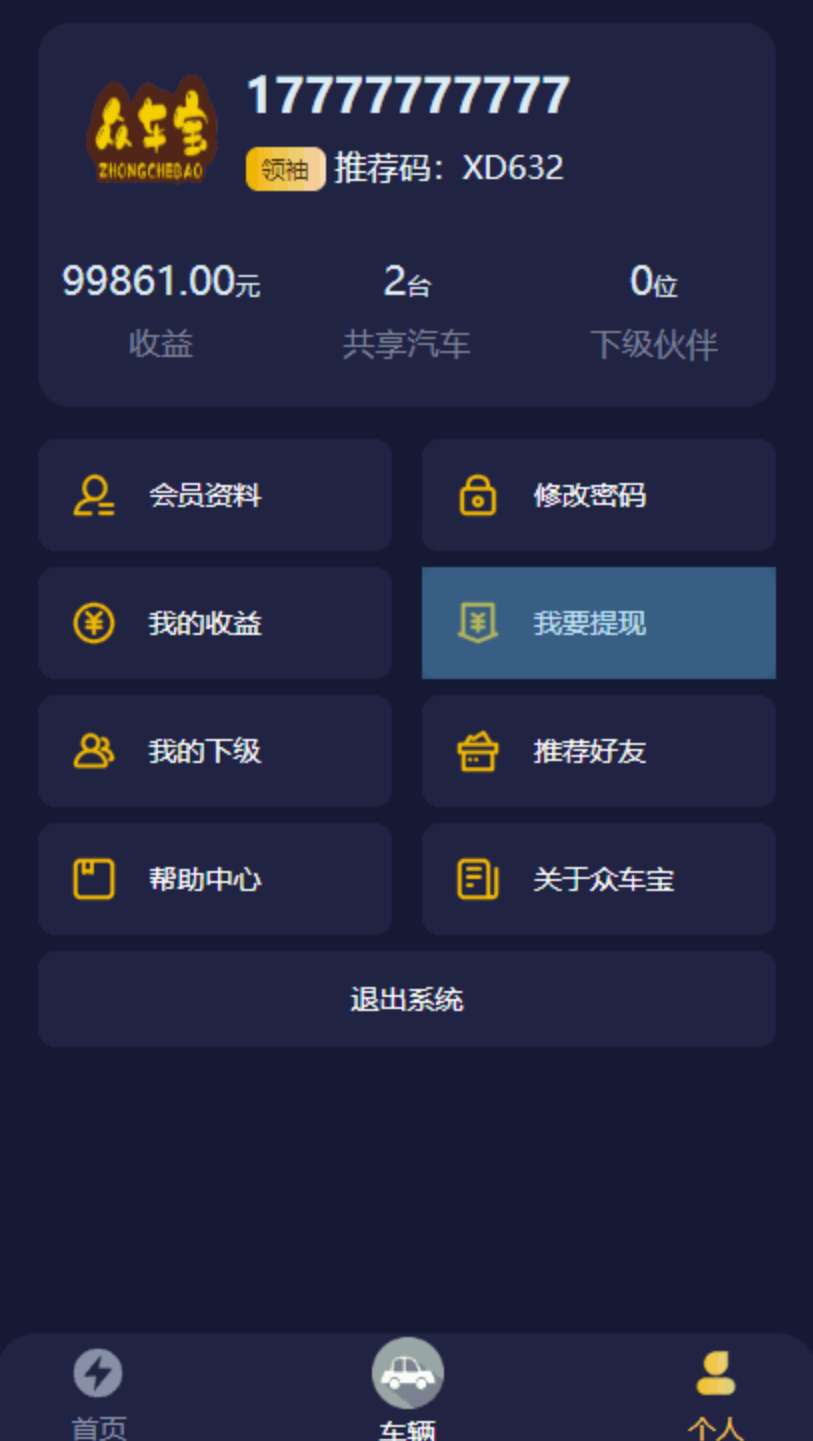Open 会员资料 member profile
This screenshot has height=1441, width=813.
point(214,495)
